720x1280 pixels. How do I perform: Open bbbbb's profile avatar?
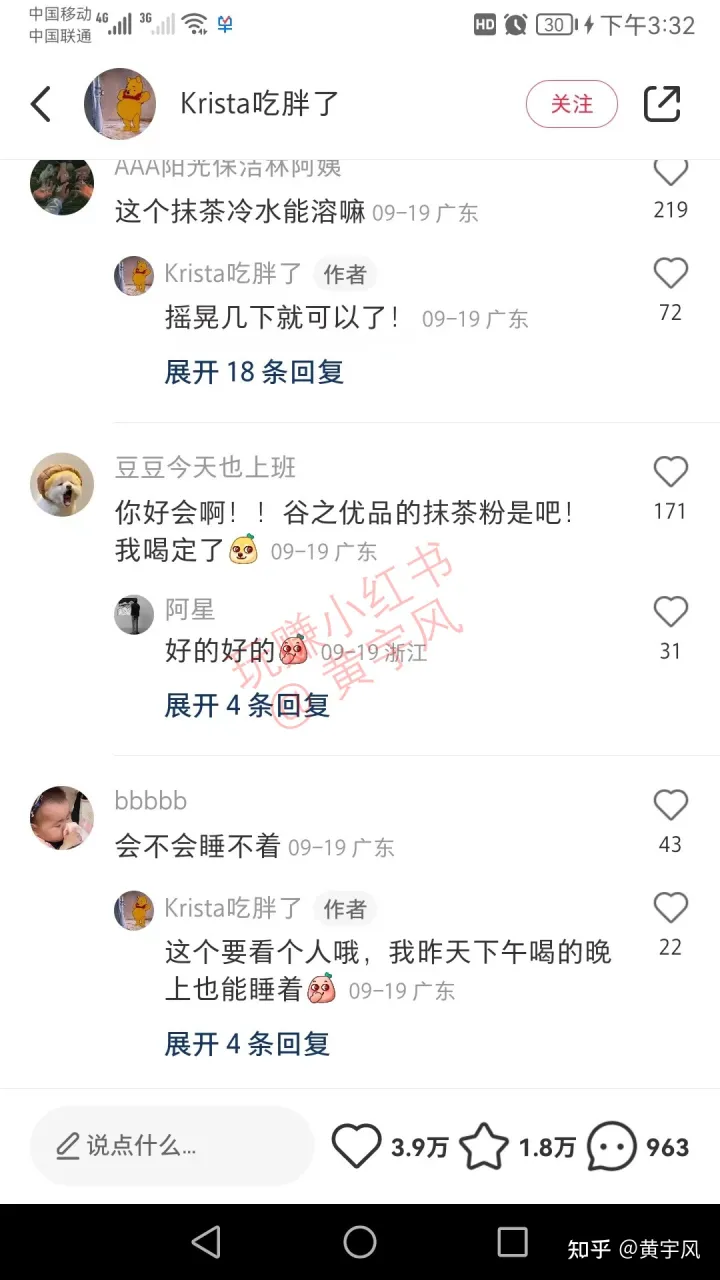[62, 818]
